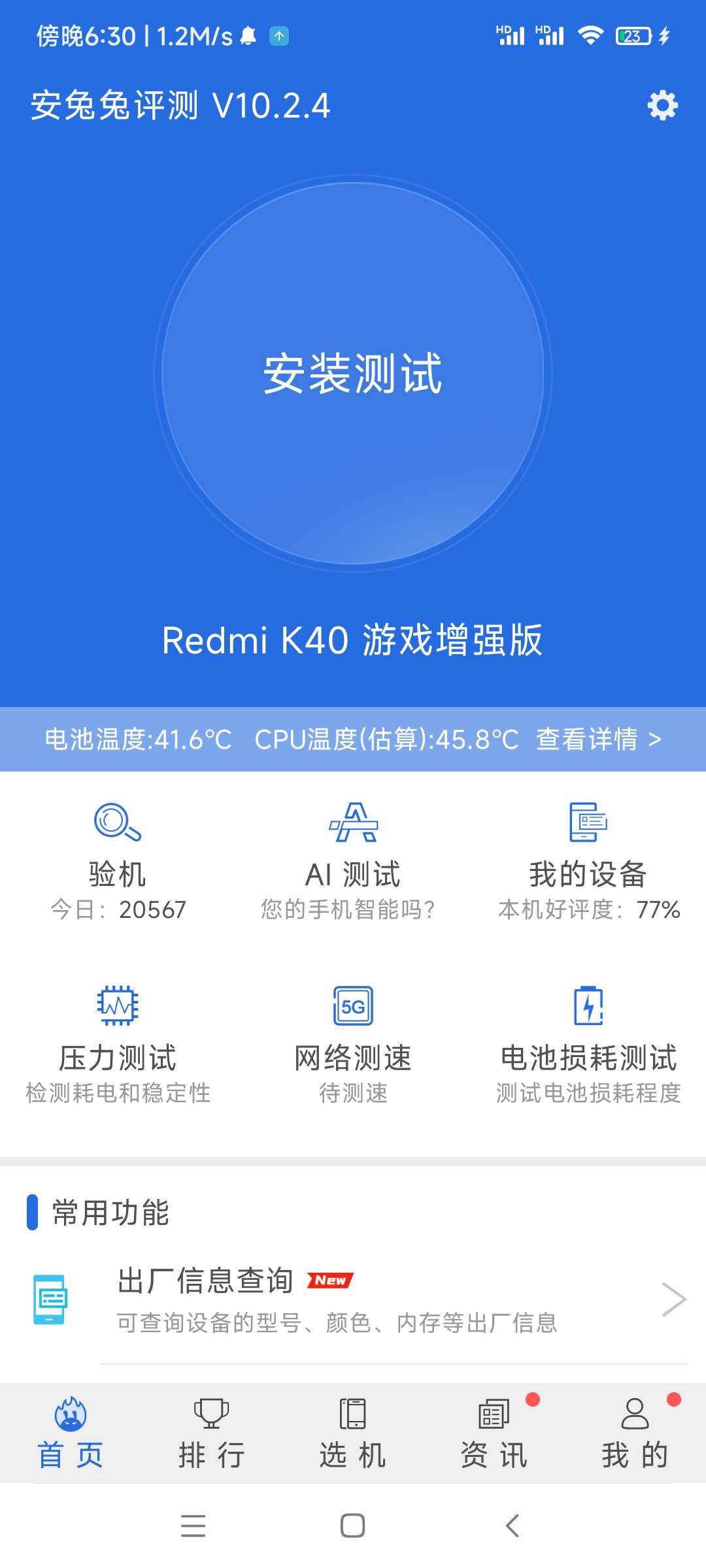
Task: Go to the 我的 tab
Action: tap(635, 1433)
